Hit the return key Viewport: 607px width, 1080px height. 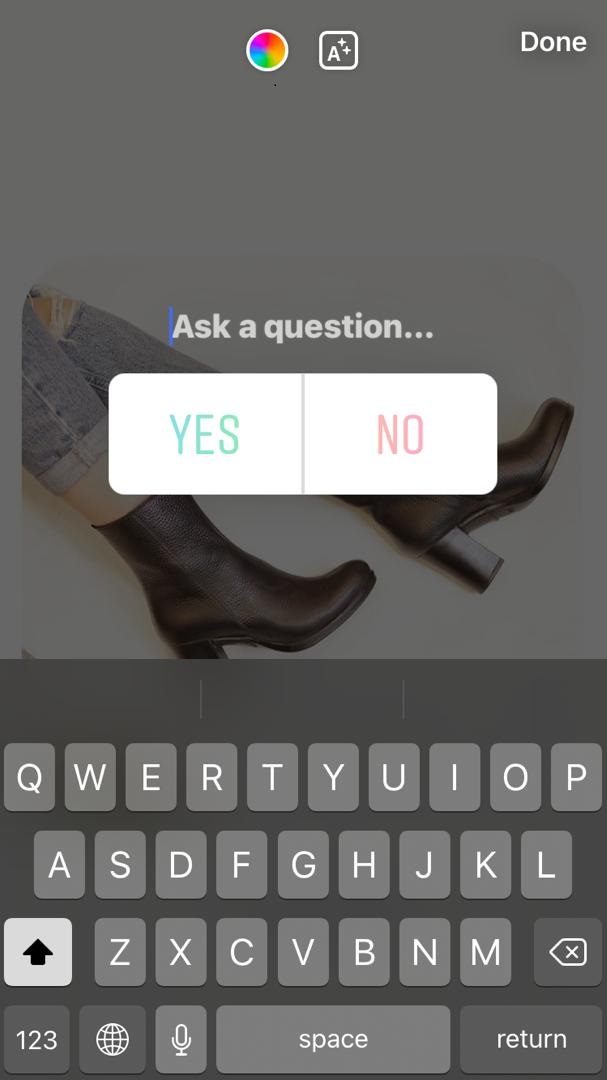[x=531, y=1039]
